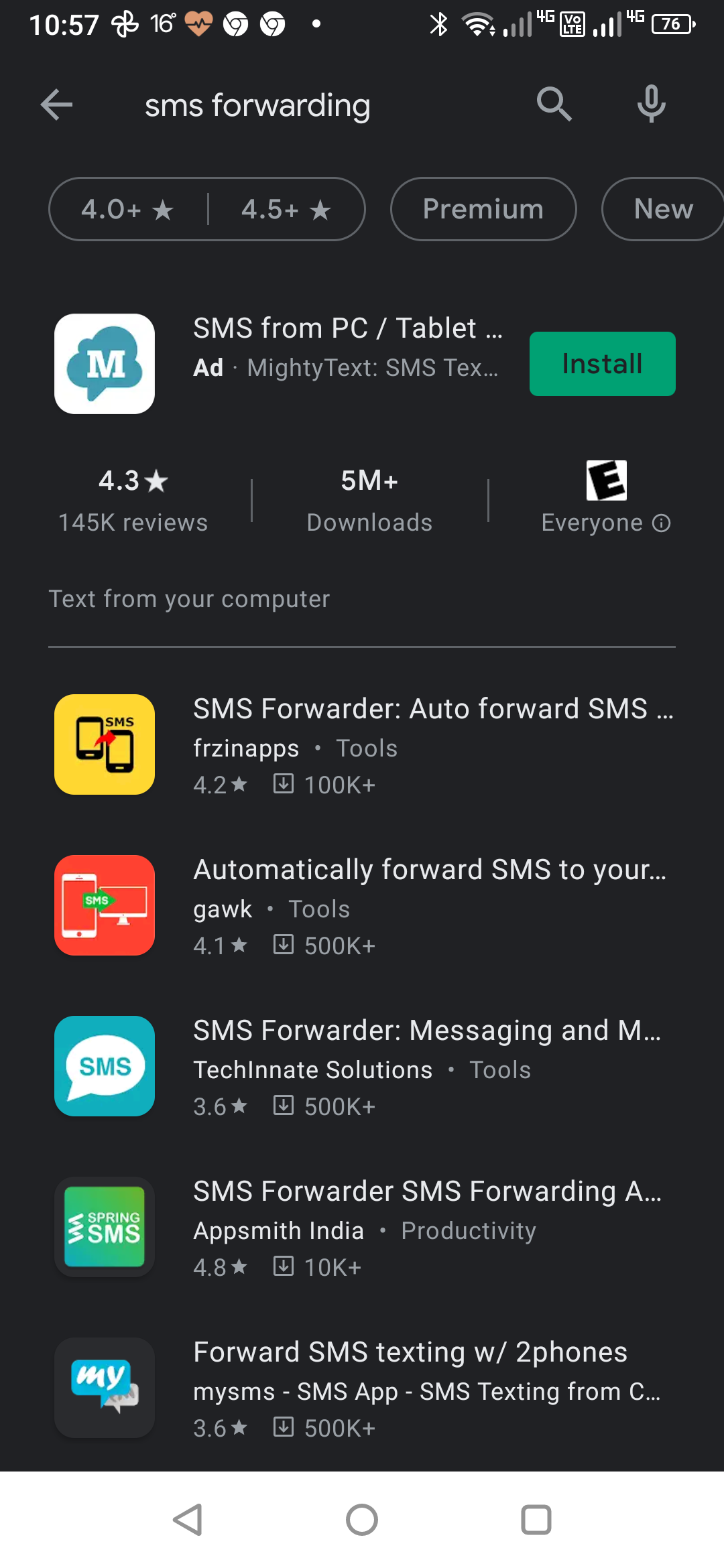This screenshot has width=724, height=1568.
Task: Open recent apps with the square button
Action: tap(534, 1519)
